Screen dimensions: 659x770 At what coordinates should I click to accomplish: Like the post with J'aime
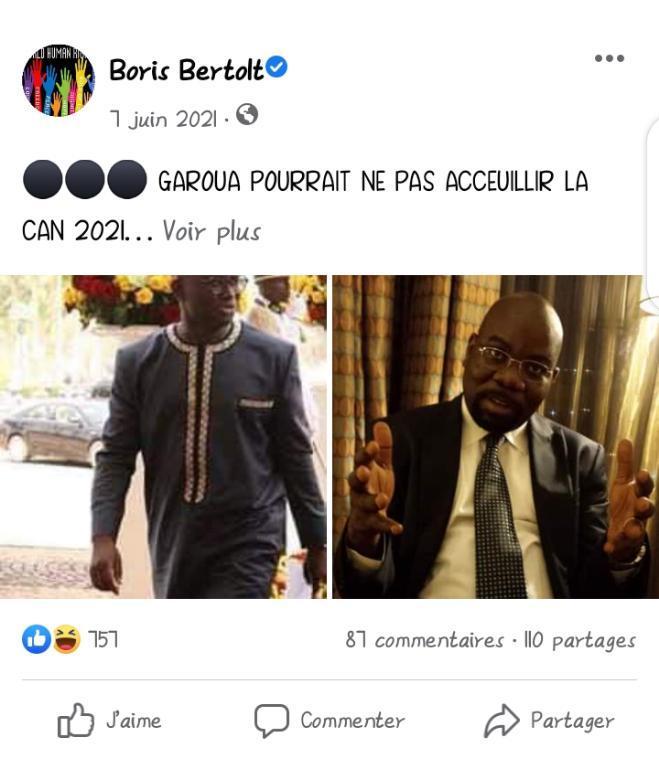click(109, 720)
